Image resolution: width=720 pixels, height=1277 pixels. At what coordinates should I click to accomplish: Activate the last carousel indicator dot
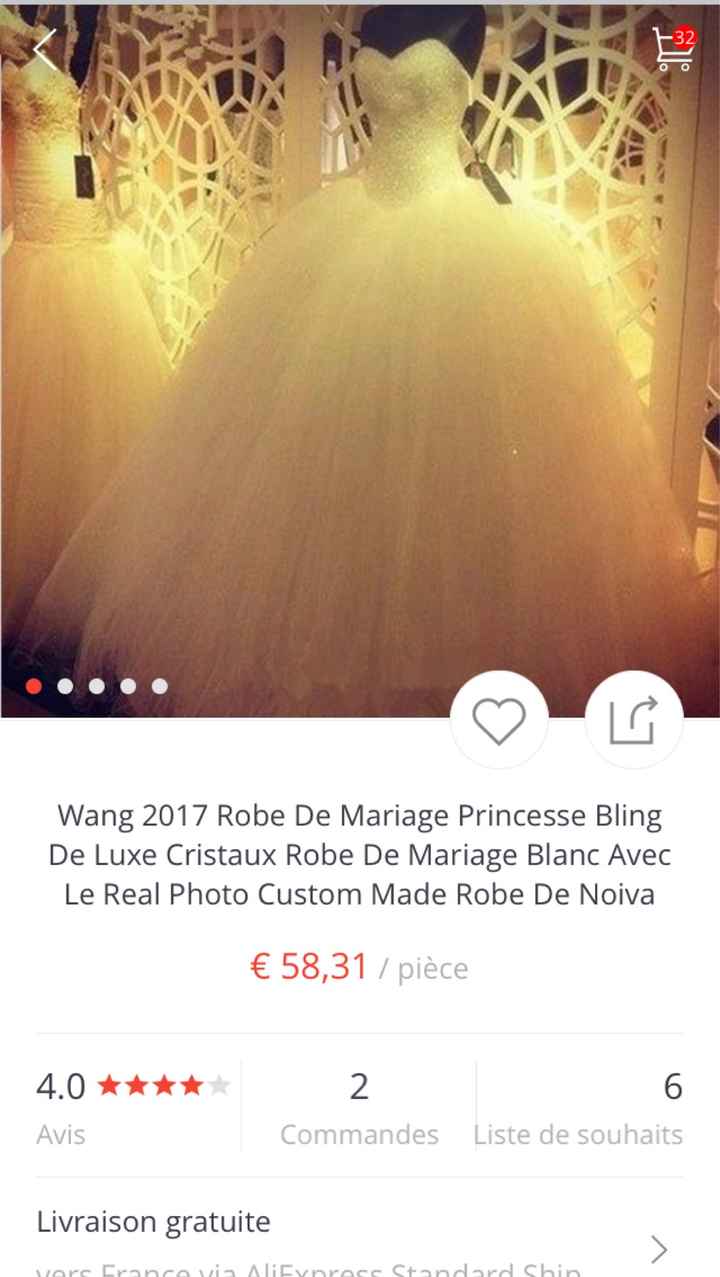tap(159, 686)
